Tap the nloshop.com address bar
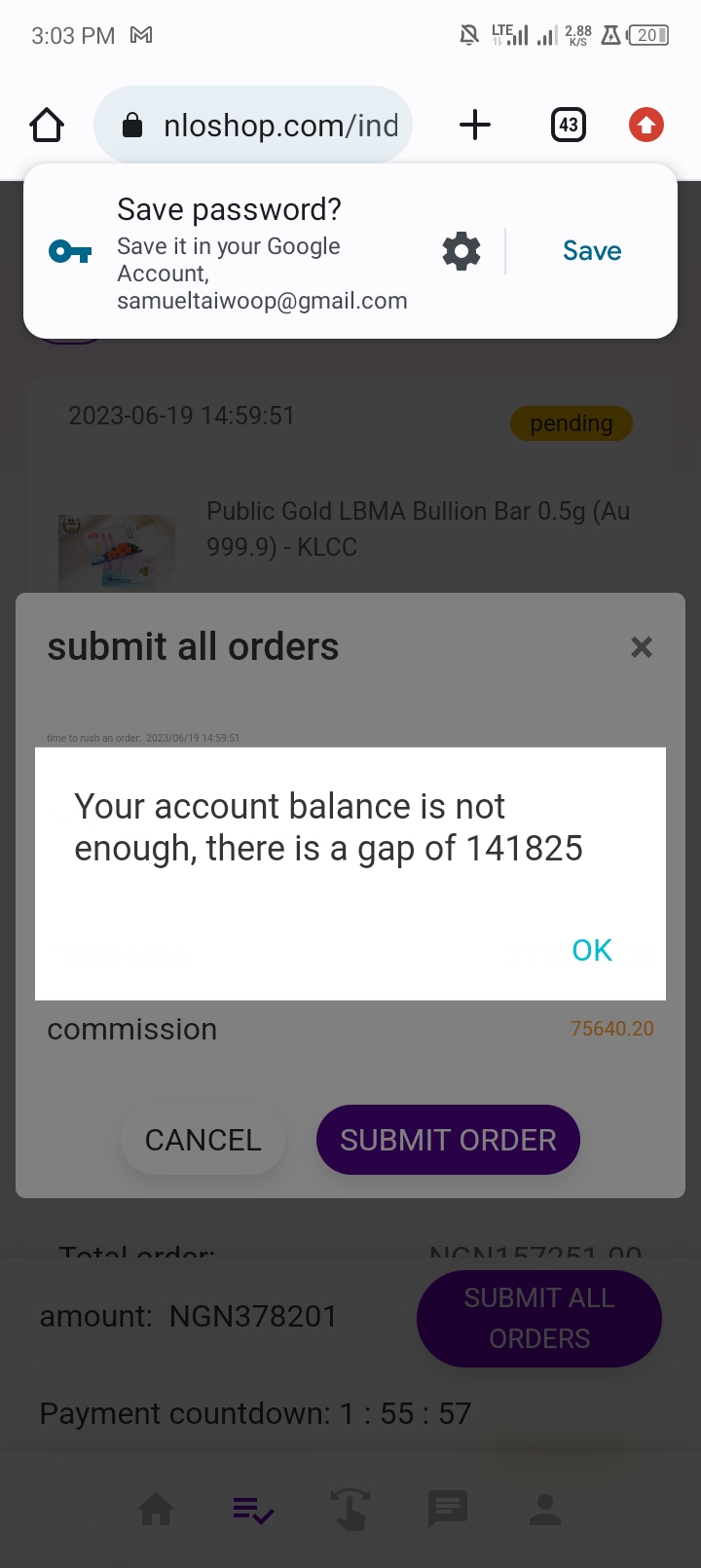Viewport: 701px width, 1568px height. click(253, 125)
